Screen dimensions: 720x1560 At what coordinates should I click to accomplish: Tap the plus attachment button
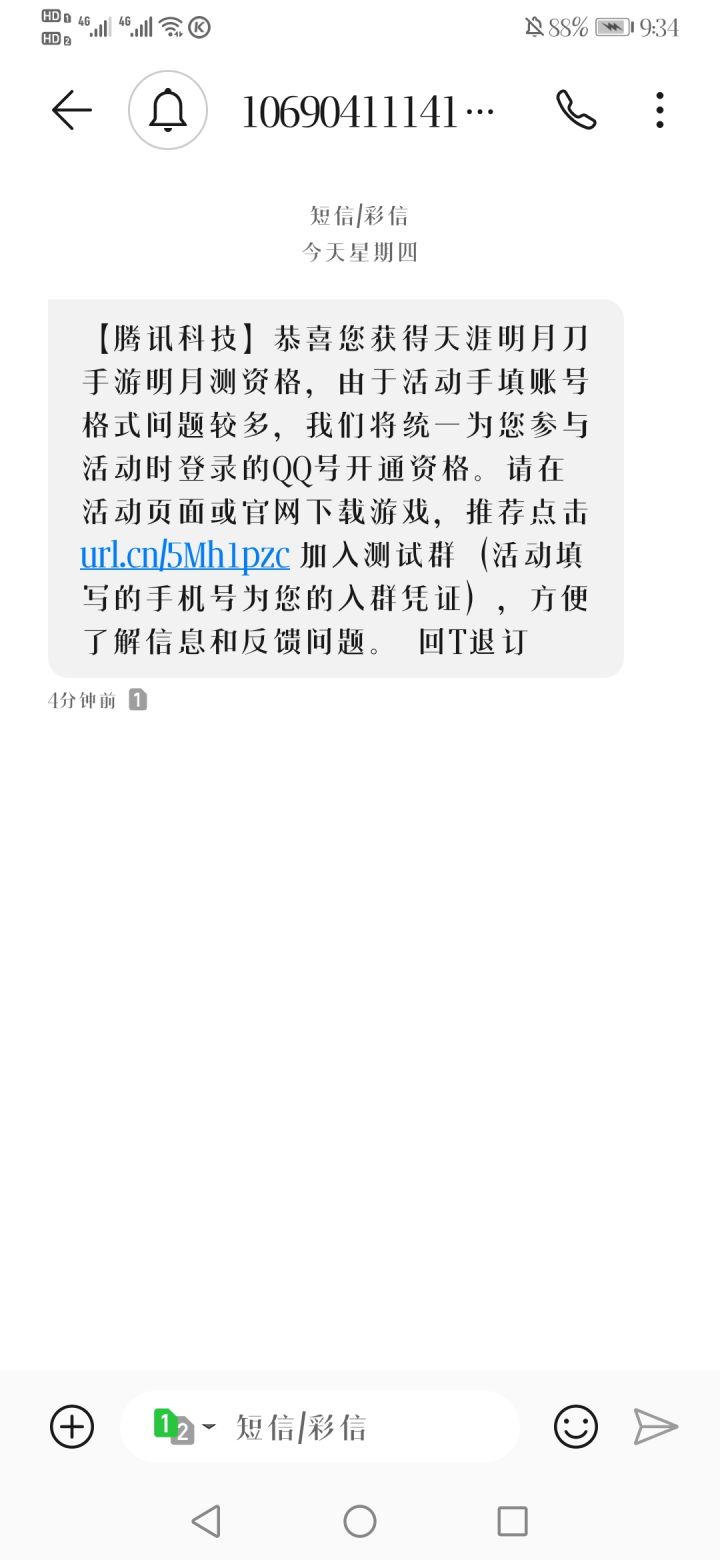72,1426
